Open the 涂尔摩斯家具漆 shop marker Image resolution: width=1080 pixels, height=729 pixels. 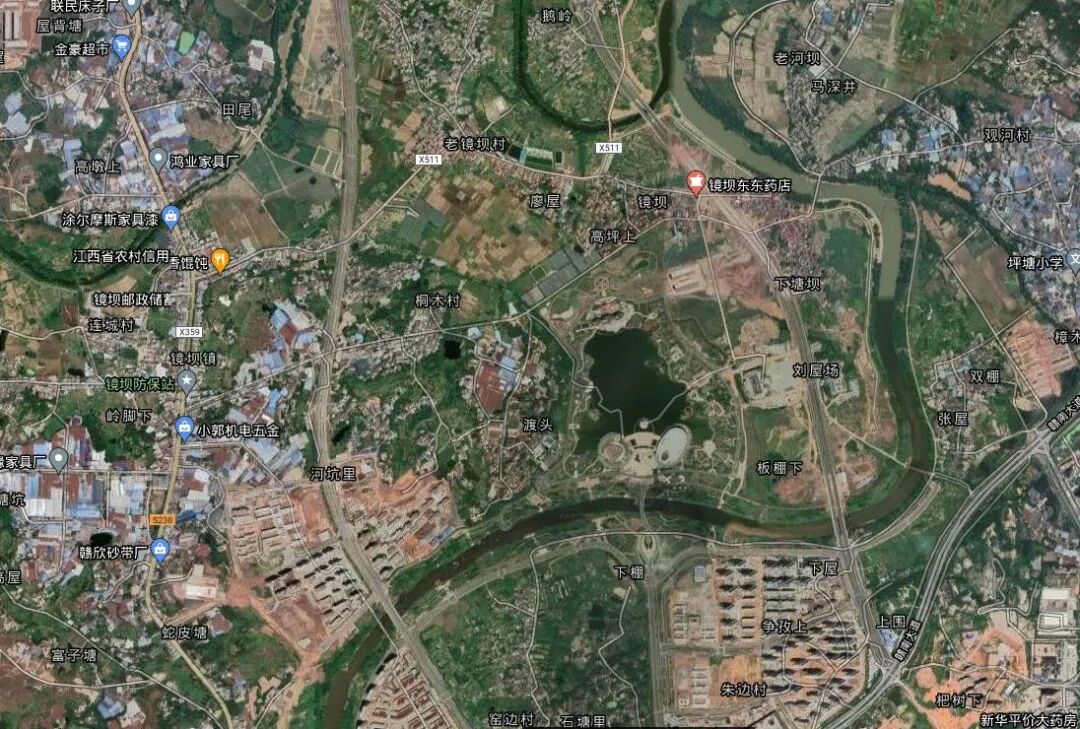171,216
